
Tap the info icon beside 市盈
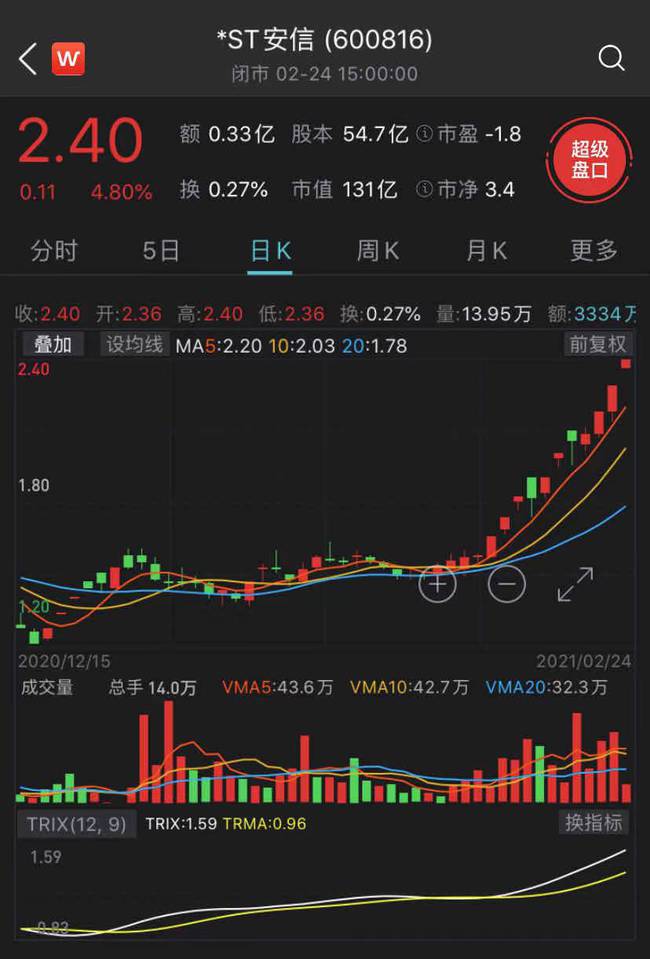(424, 134)
